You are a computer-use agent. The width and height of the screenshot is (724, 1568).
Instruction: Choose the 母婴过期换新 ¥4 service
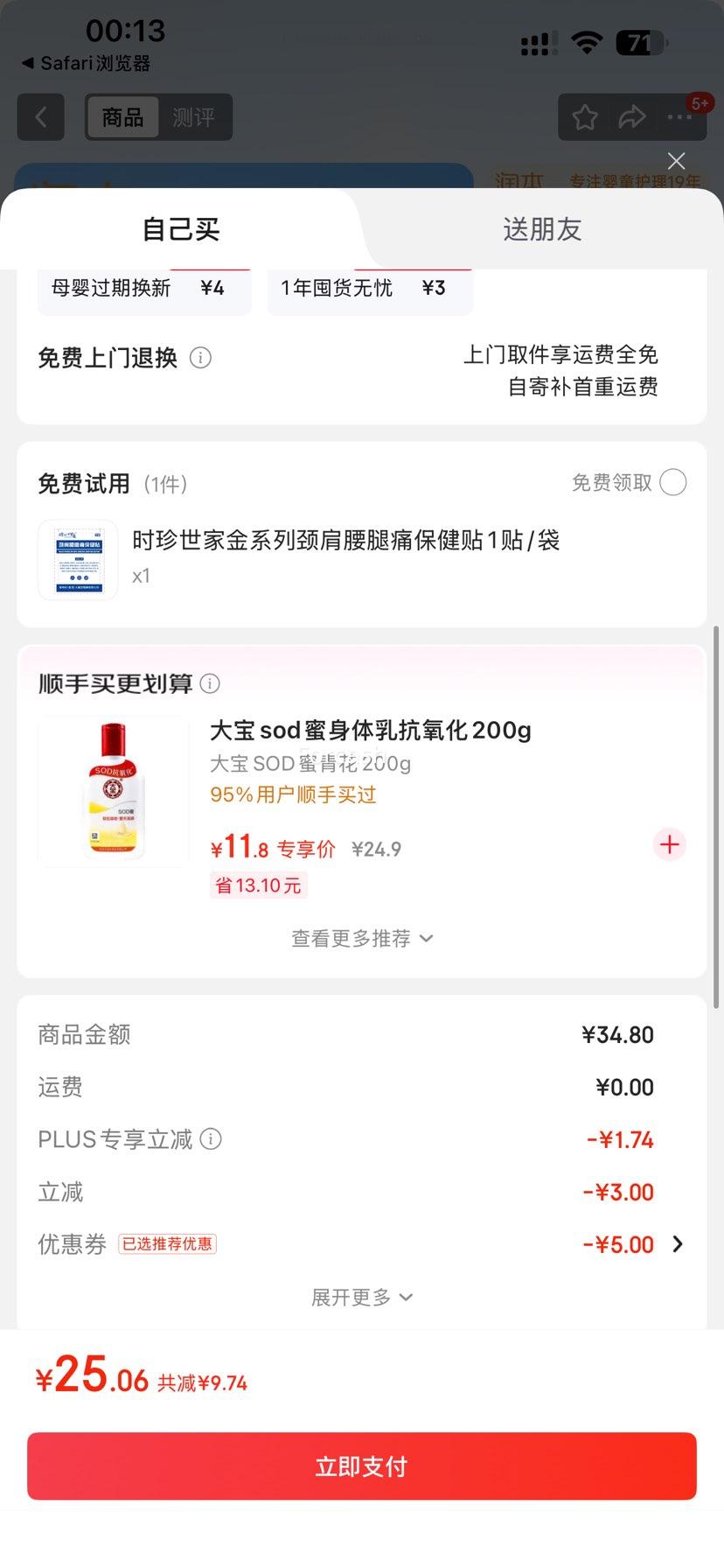144,290
